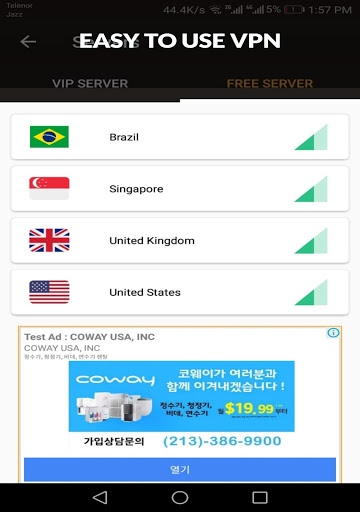This screenshot has width=360, height=512.
Task: Go to the system home screen
Action: coord(180,498)
